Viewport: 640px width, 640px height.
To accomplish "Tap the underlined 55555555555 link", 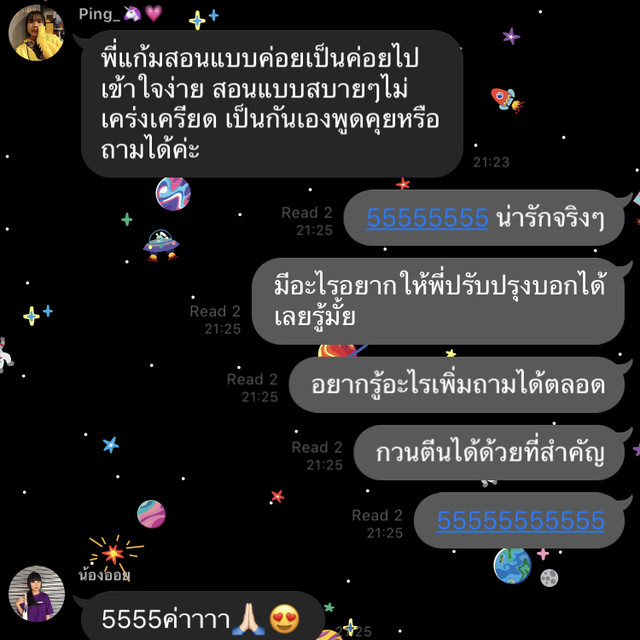I will pos(520,520).
